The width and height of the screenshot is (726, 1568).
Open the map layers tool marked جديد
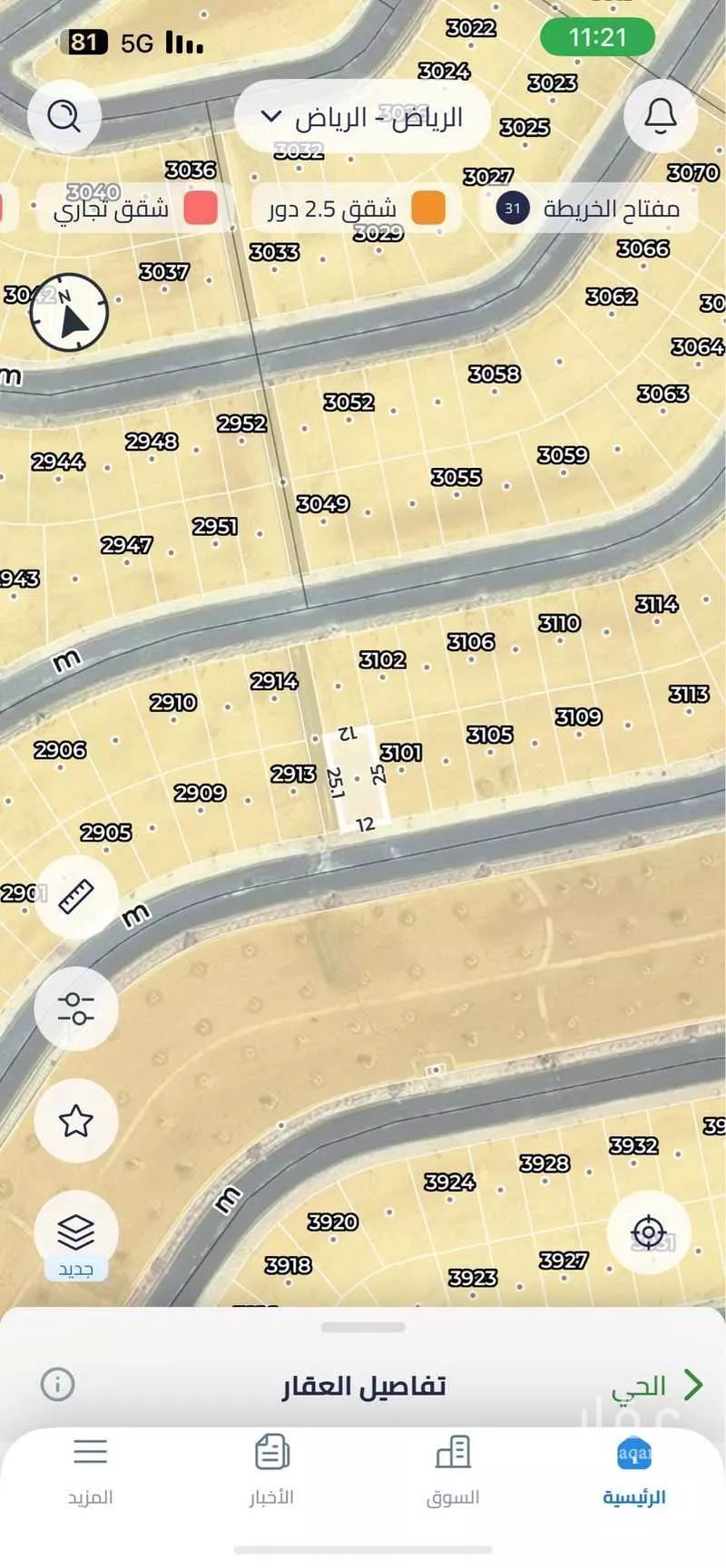coord(76,1231)
